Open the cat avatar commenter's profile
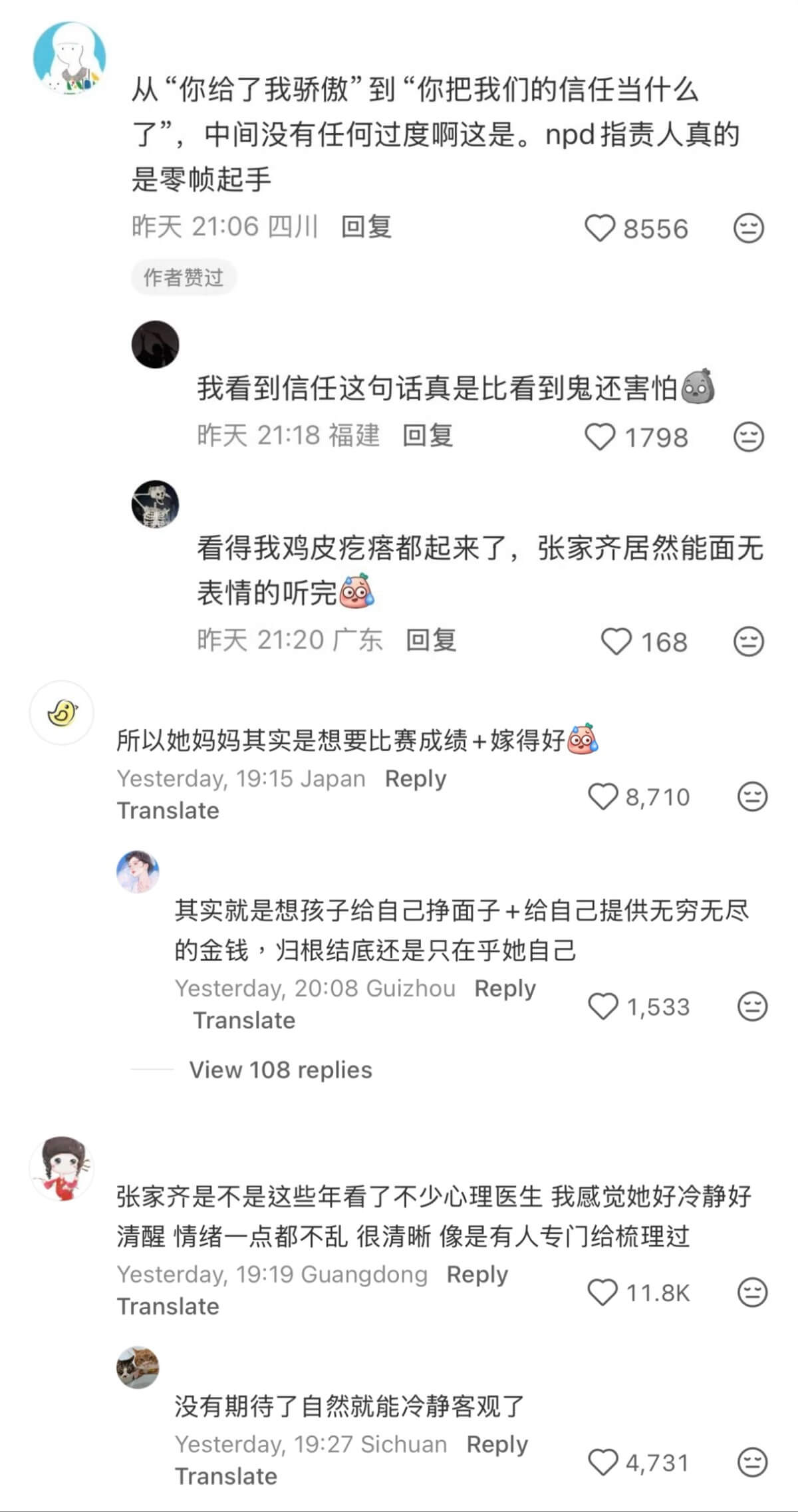Image resolution: width=798 pixels, height=1512 pixels. [138, 1368]
